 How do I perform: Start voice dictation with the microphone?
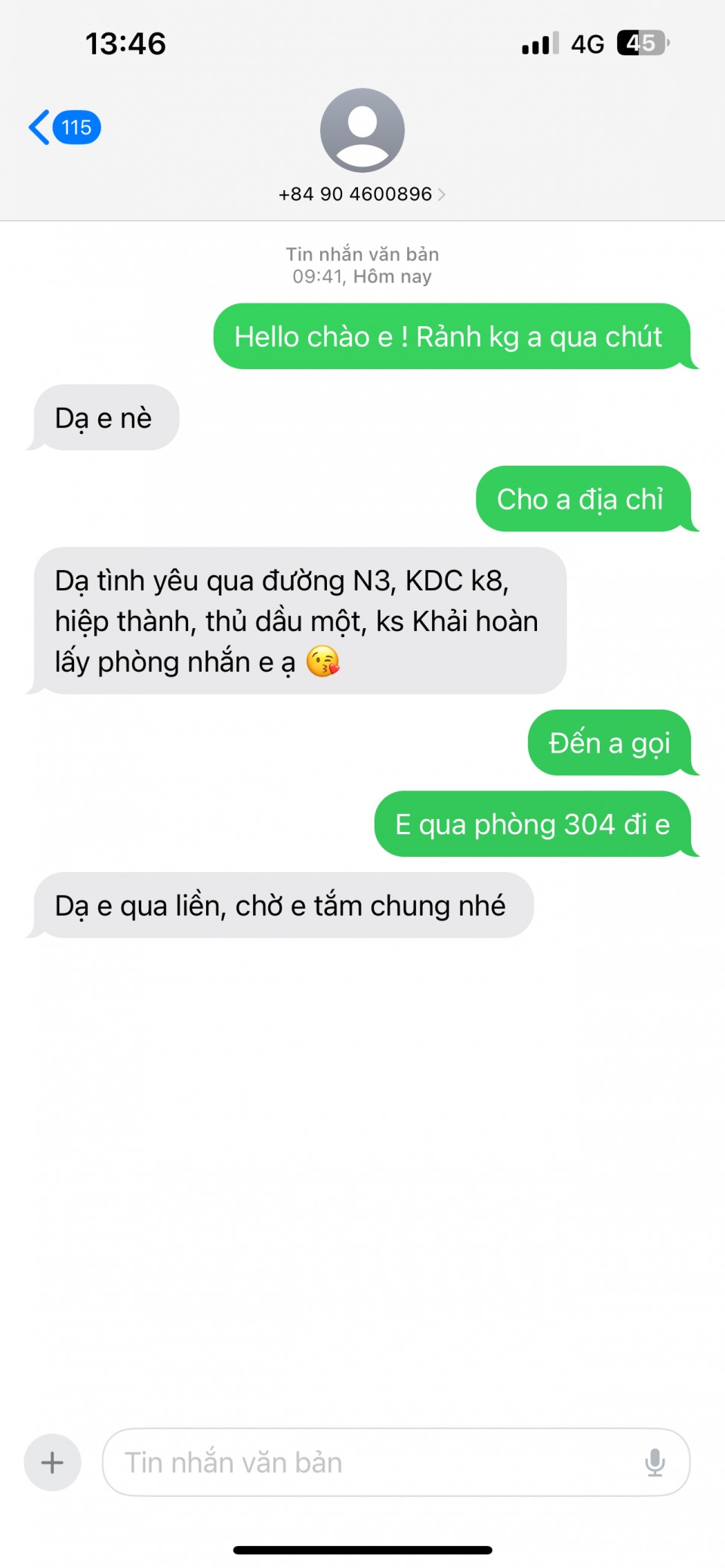coord(655,1463)
